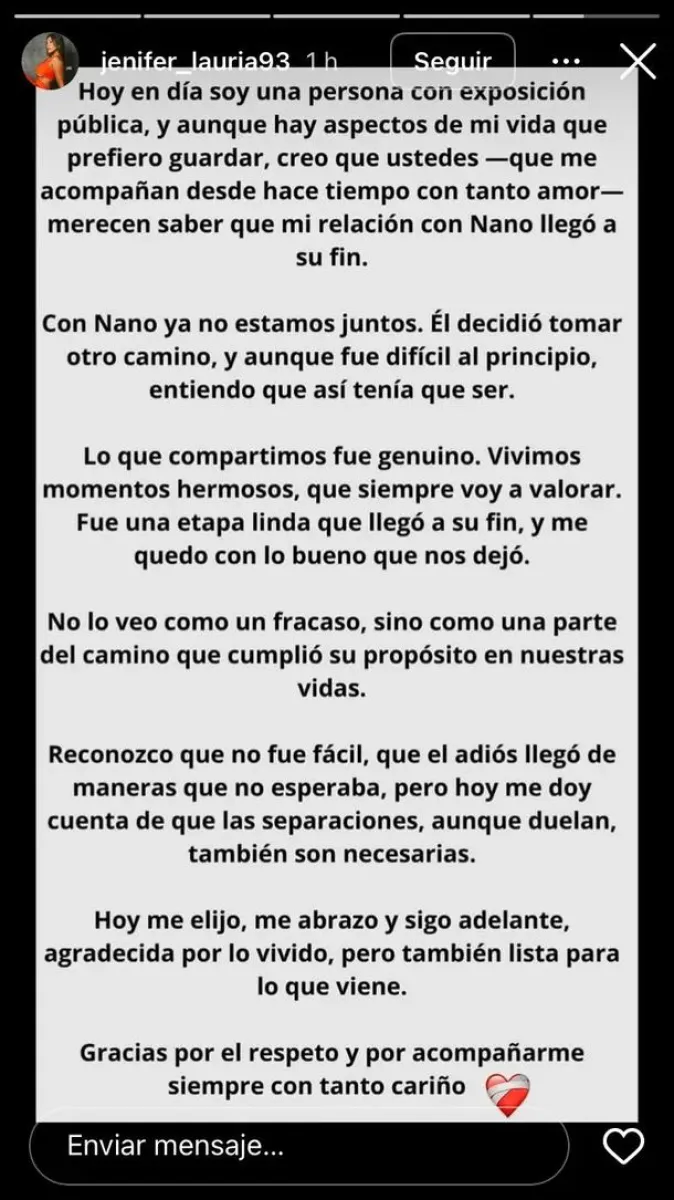Image resolution: width=674 pixels, height=1200 pixels.
Task: Close the story viewer
Action: 637,61
